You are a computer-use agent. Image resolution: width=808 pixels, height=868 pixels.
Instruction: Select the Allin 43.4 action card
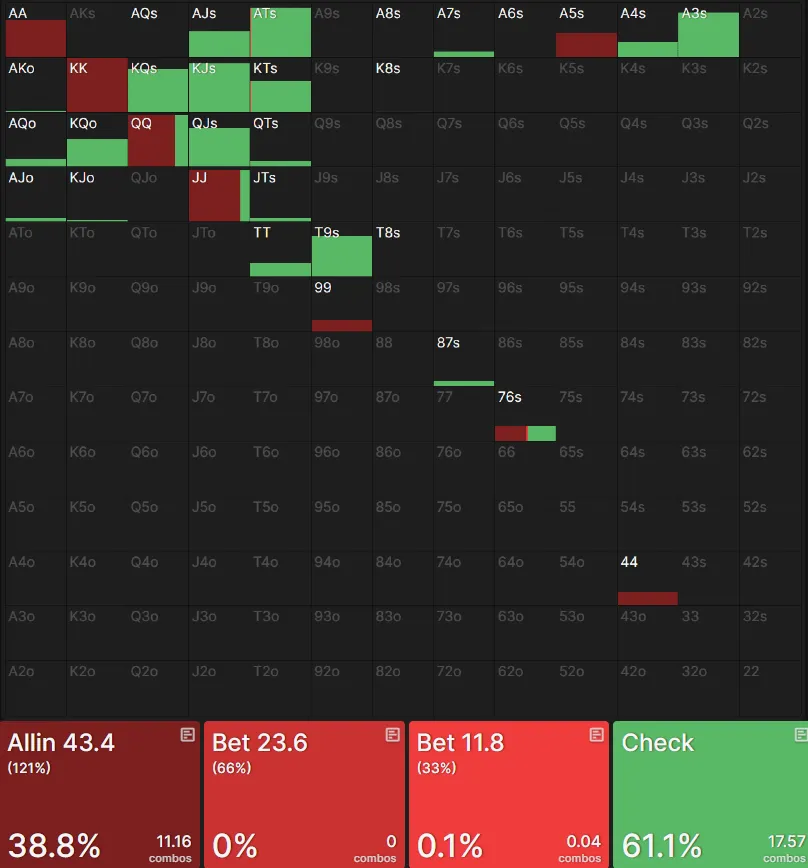click(100, 794)
